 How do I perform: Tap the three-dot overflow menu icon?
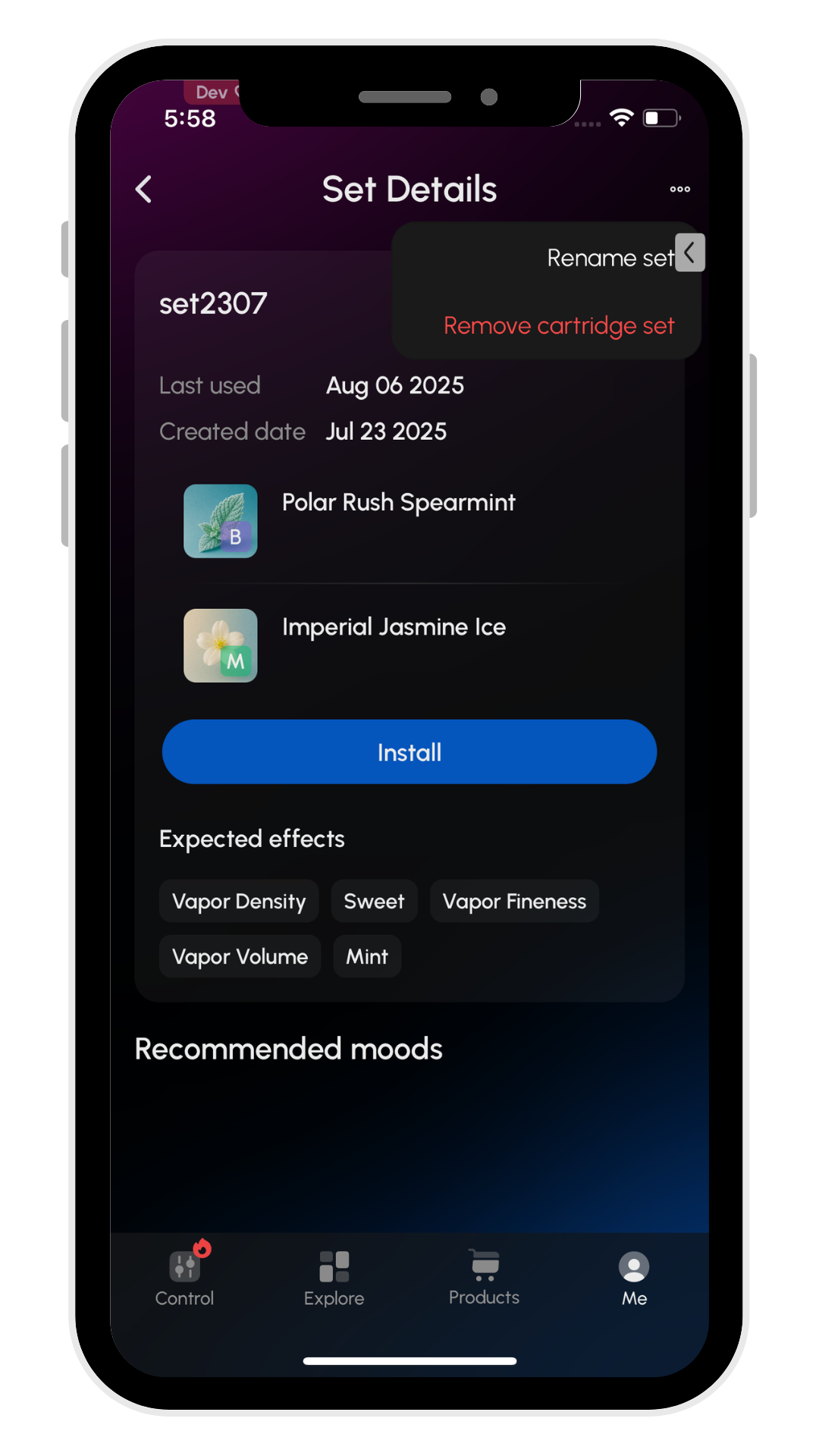[x=679, y=190]
